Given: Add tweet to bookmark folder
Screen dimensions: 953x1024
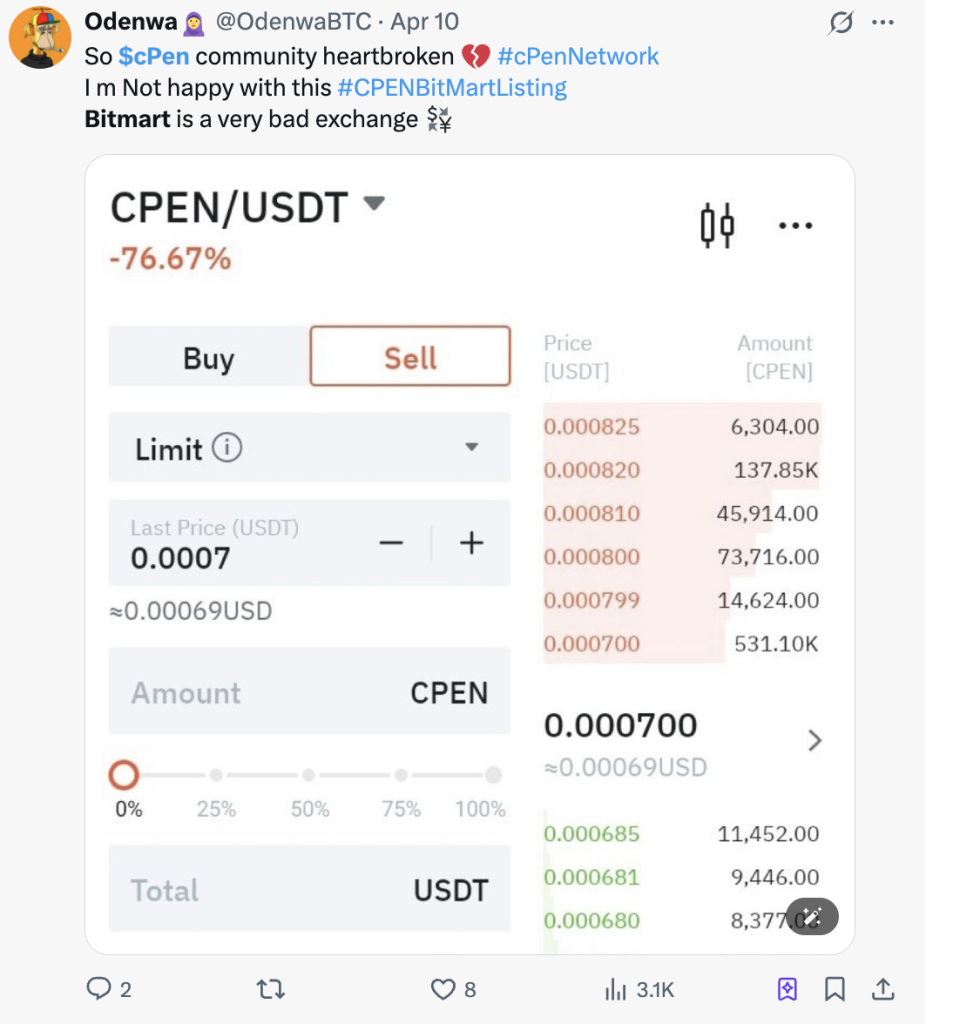Looking at the screenshot, I should point(787,989).
